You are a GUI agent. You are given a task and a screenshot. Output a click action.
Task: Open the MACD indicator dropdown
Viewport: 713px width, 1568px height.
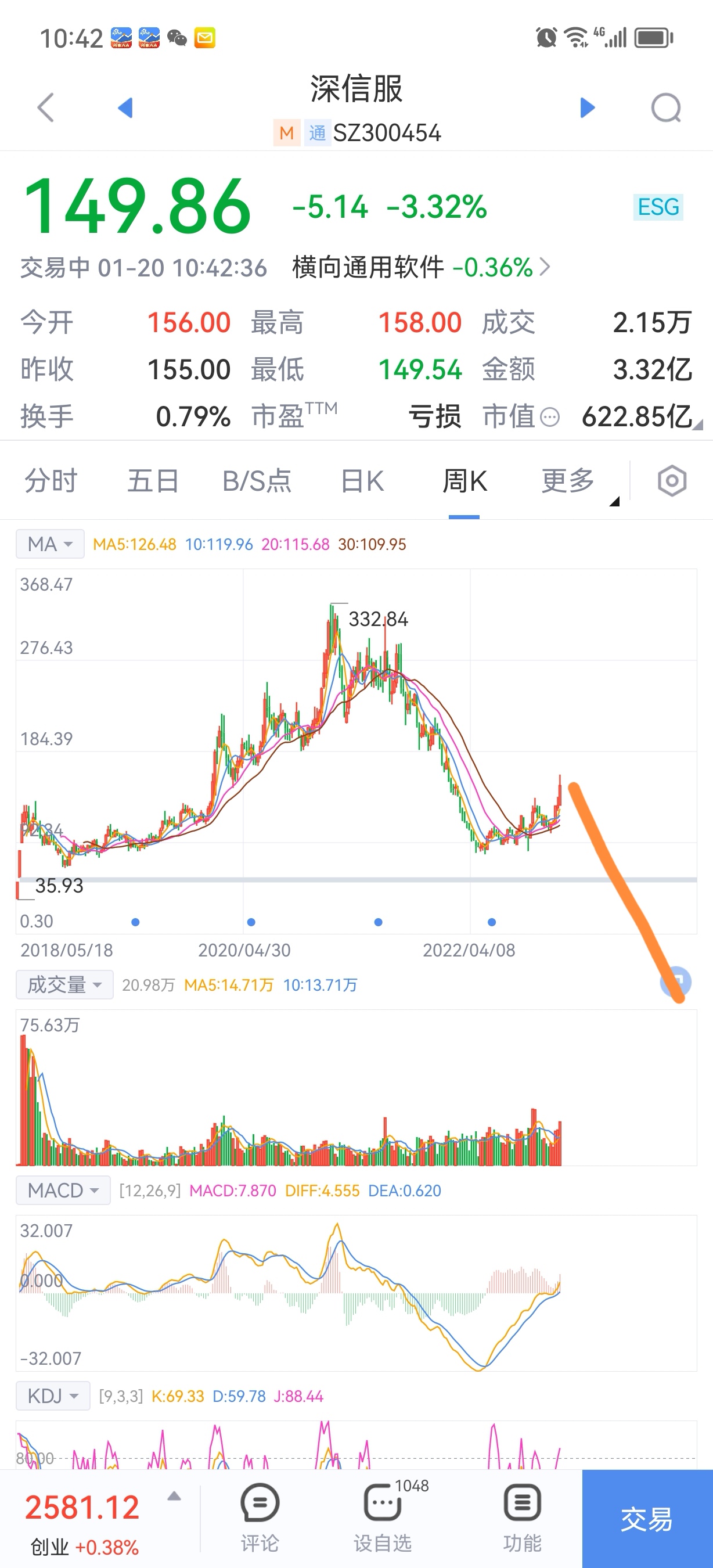point(63,1190)
